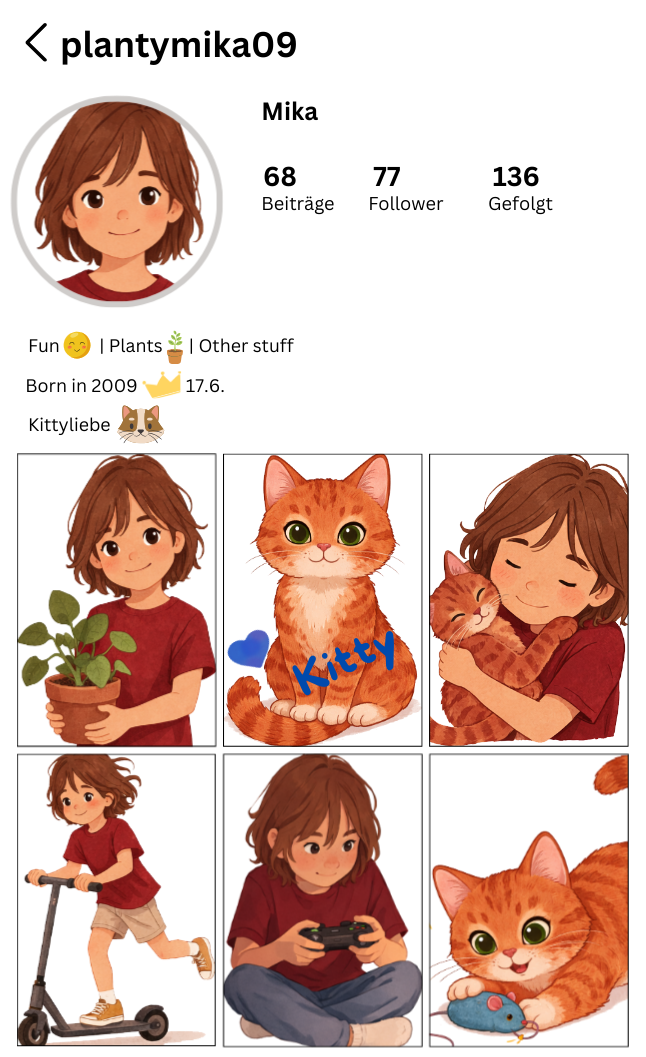View the 136 Gefolgt accounts list
This screenshot has height=1057, width=646.
(519, 189)
